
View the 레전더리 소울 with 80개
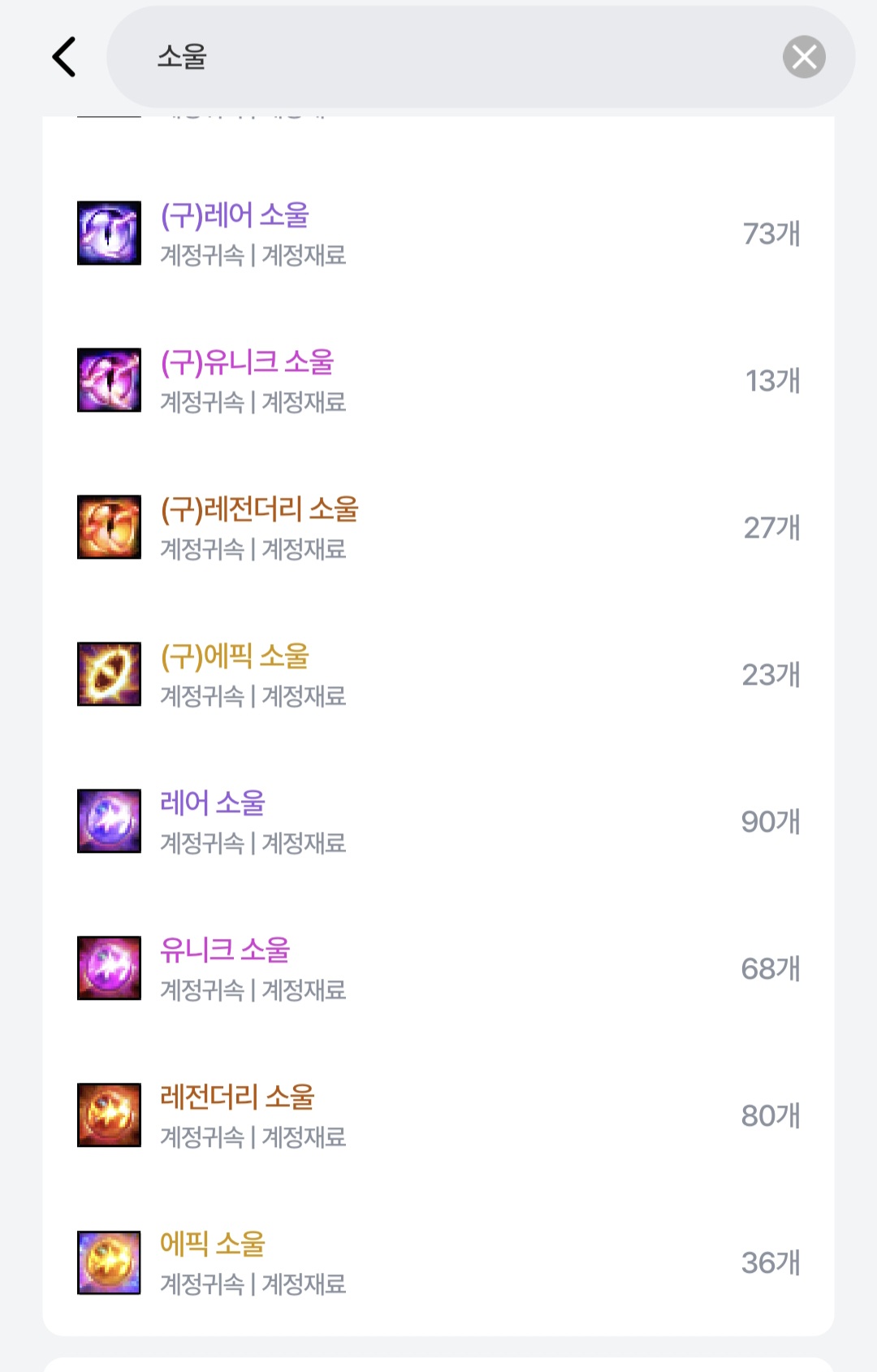tap(438, 1115)
